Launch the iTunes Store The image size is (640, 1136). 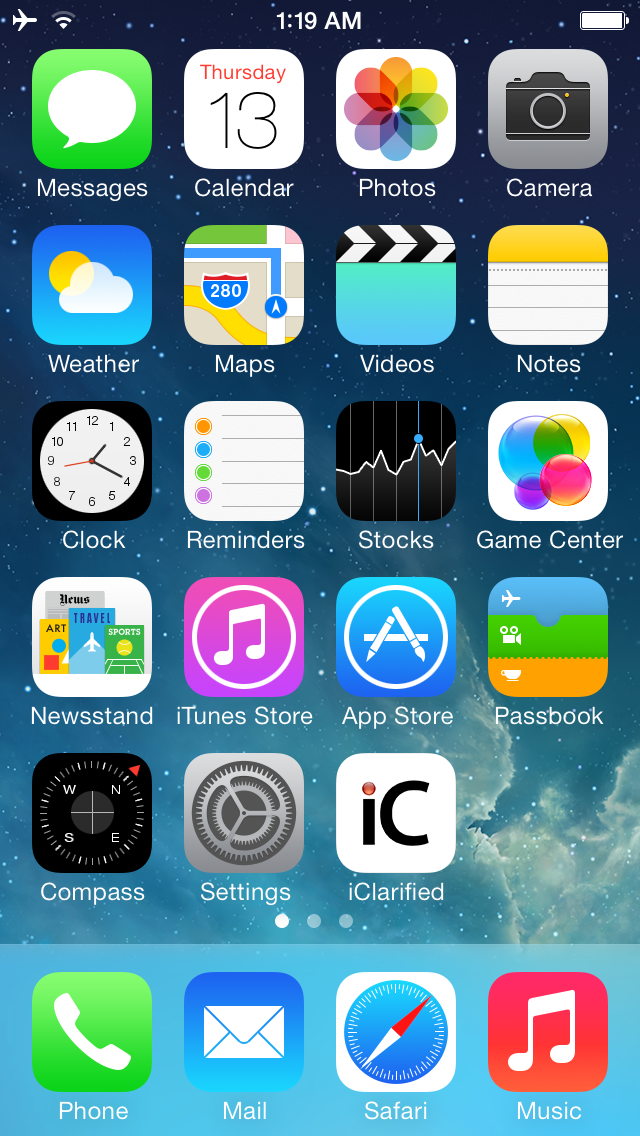click(244, 637)
